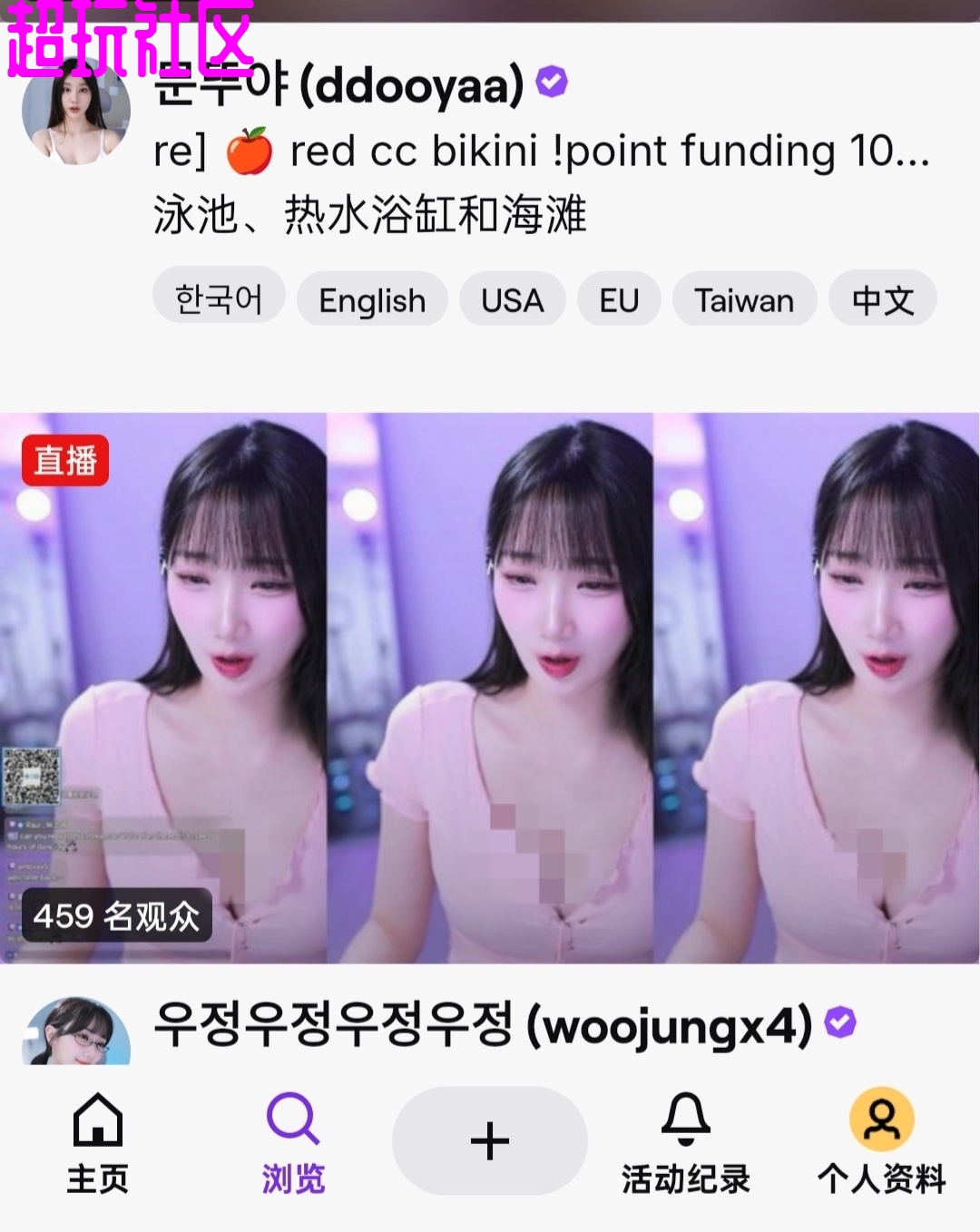The image size is (980, 1232).
Task: Switch to the 浏览 browse tab
Action: click(x=293, y=1142)
